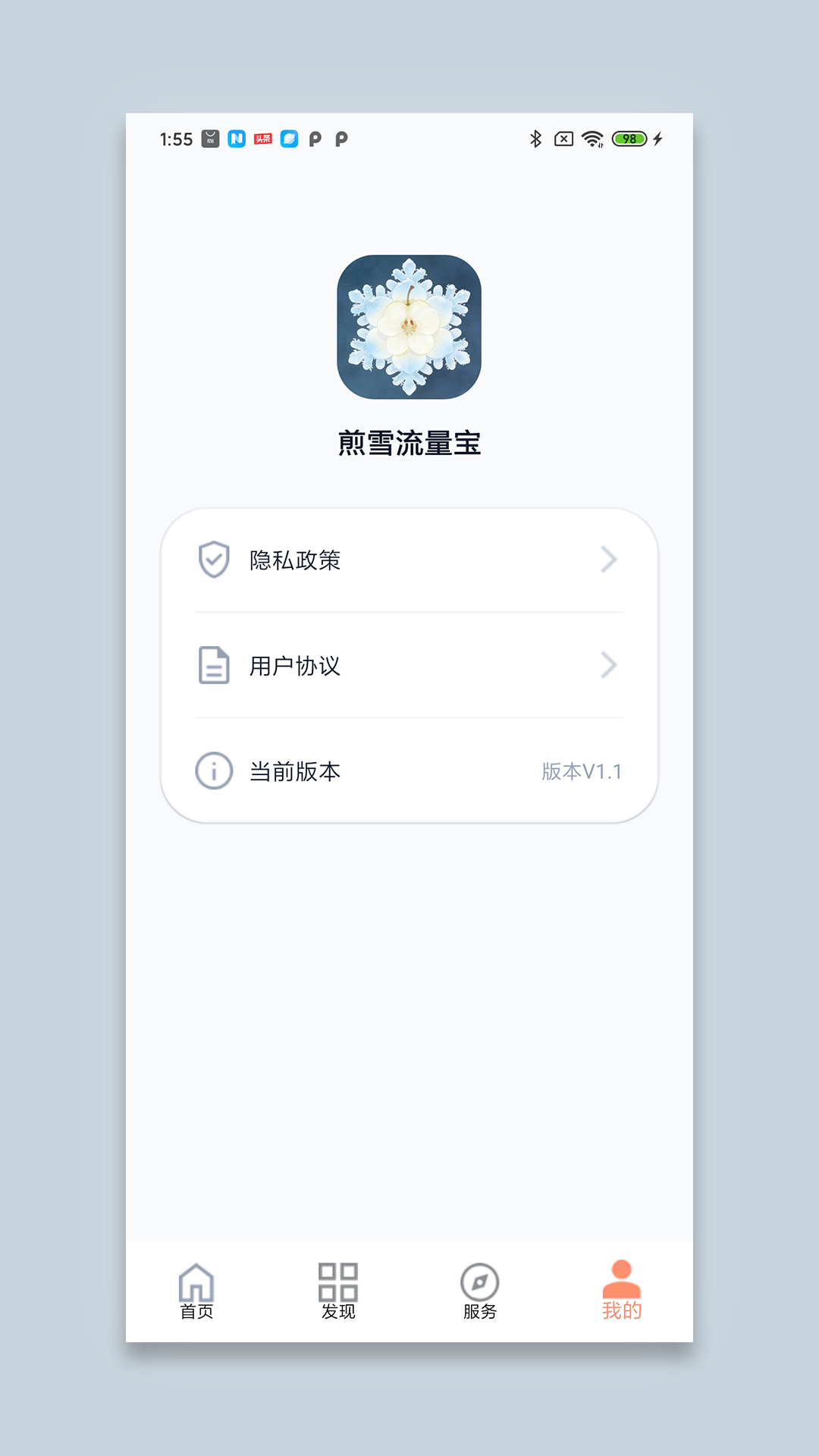Viewport: 819px width, 1456px height.
Task: Expand the 用户协议 chevron arrow
Action: coord(609,666)
